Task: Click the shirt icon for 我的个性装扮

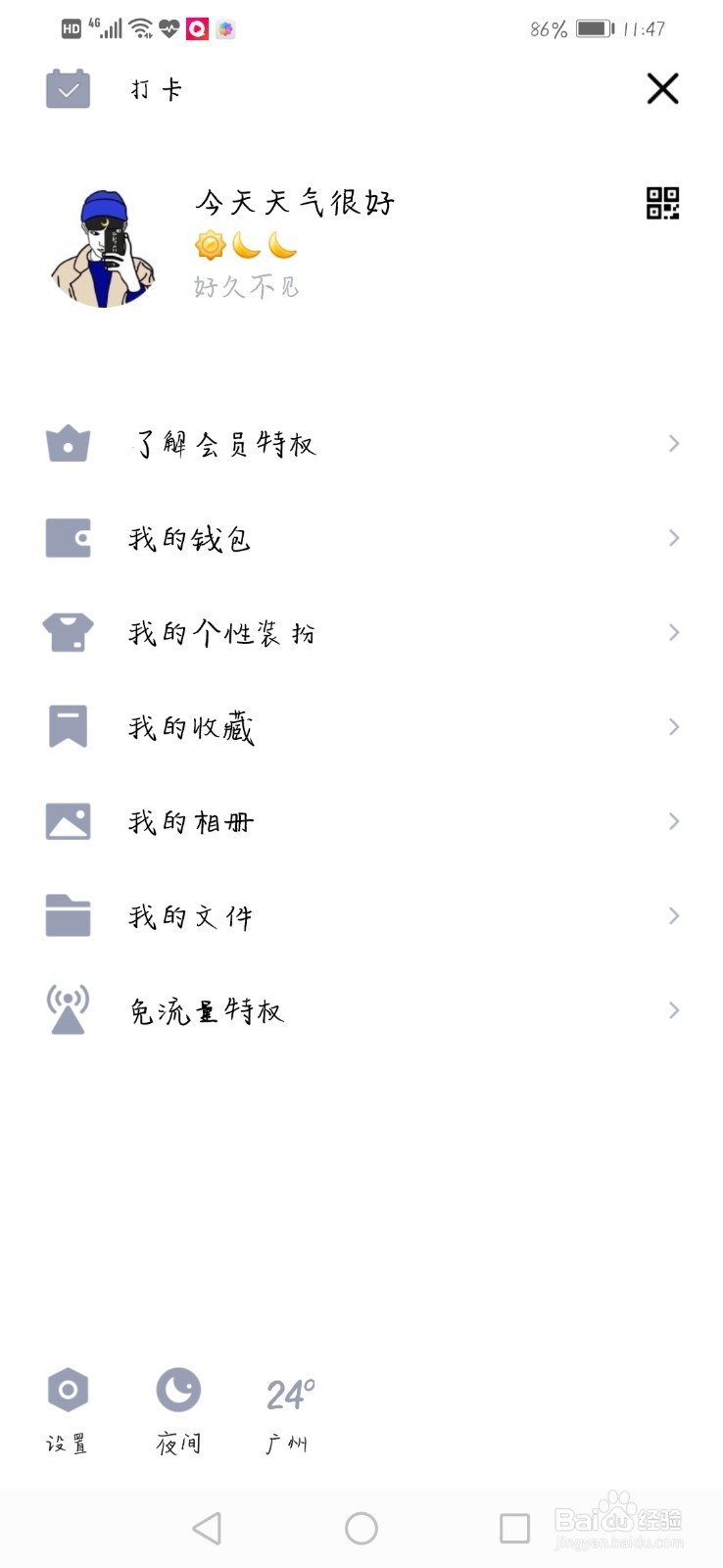Action: tap(67, 632)
